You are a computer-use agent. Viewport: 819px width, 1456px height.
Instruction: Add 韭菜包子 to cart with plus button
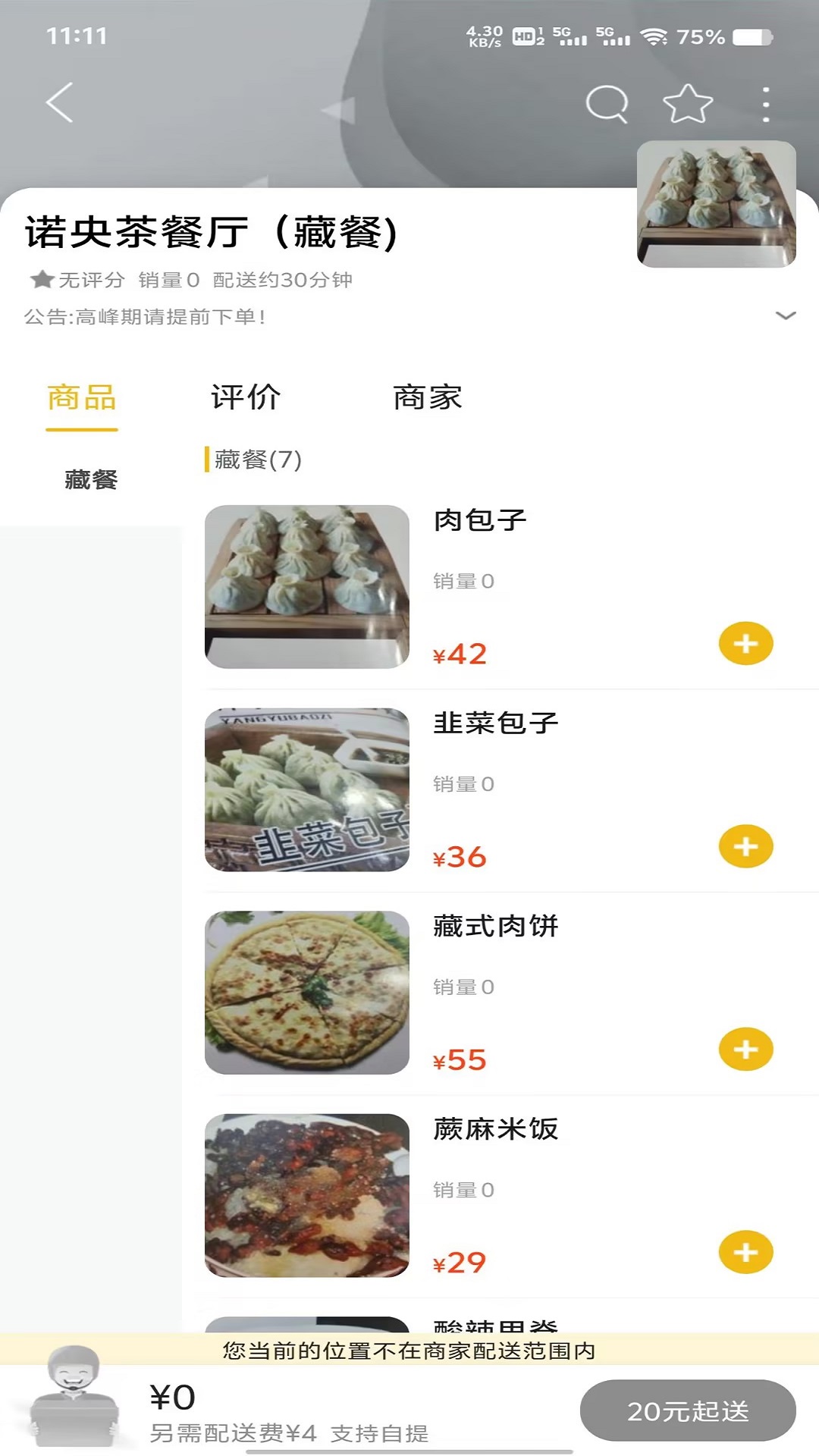(746, 847)
